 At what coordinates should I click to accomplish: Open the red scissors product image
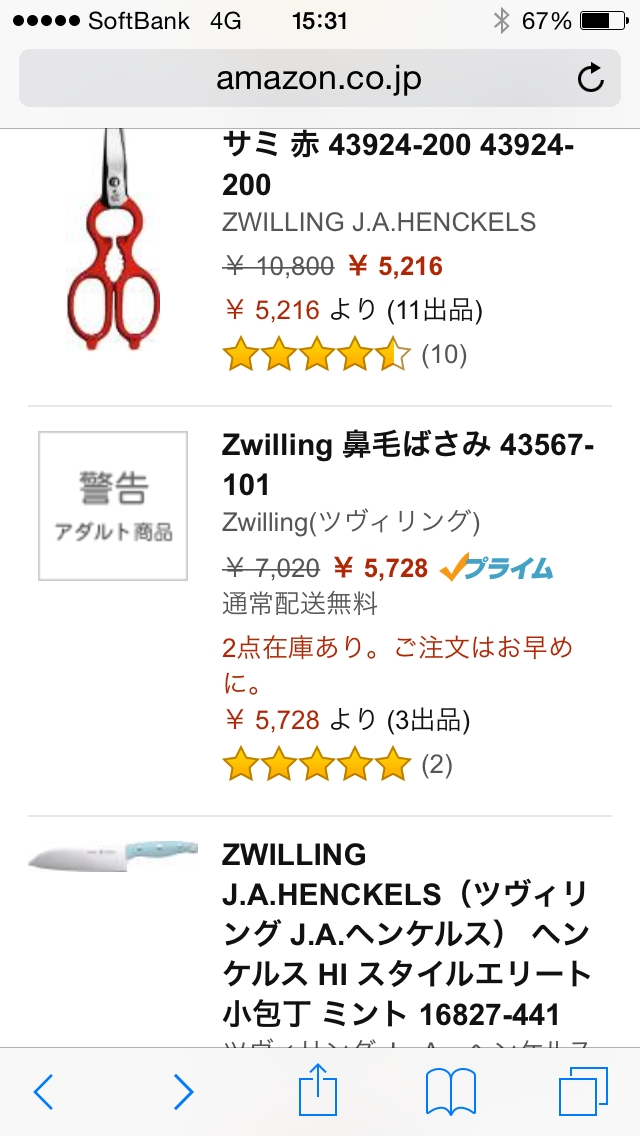point(114,239)
